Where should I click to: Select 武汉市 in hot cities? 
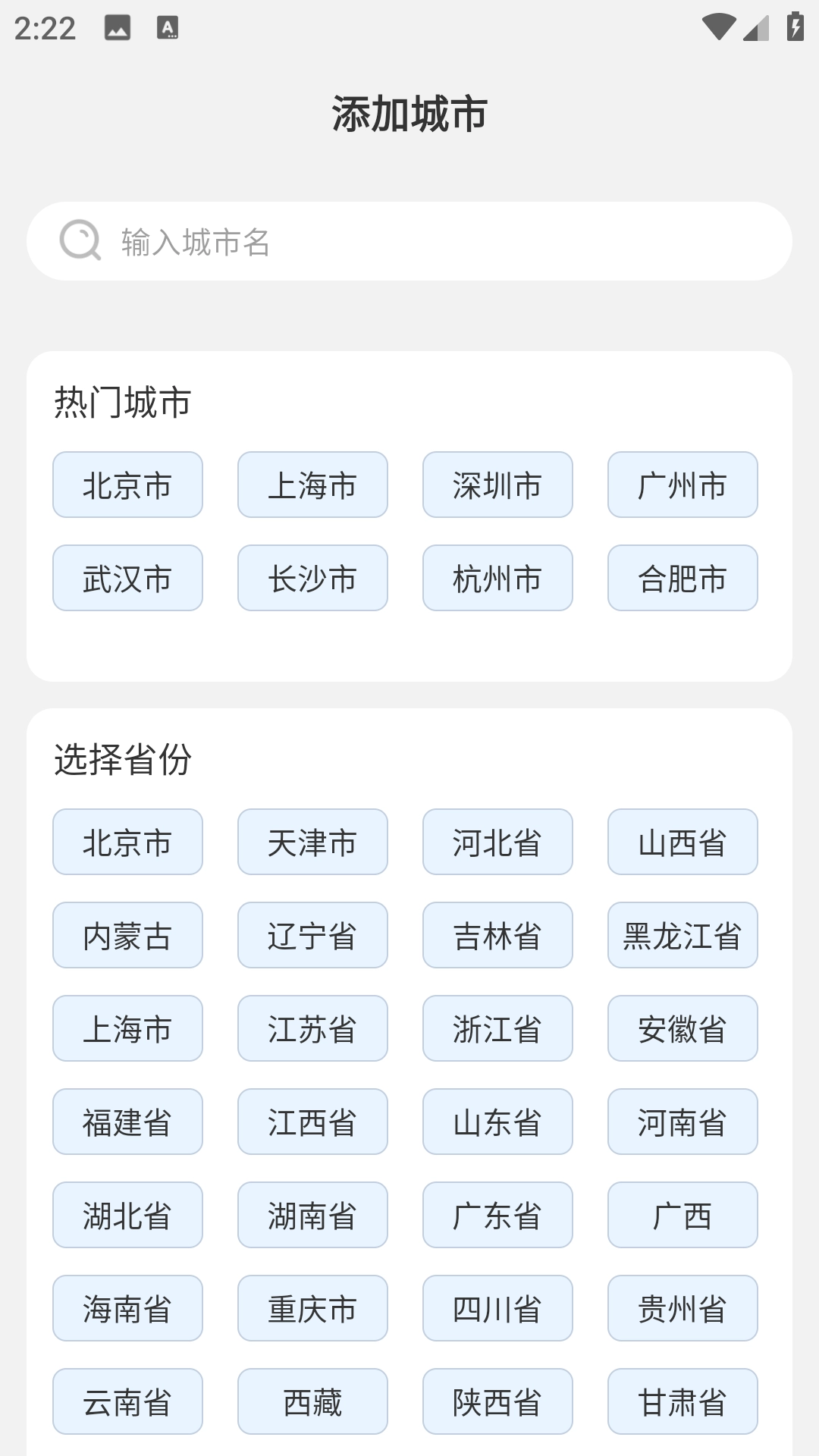(x=127, y=578)
